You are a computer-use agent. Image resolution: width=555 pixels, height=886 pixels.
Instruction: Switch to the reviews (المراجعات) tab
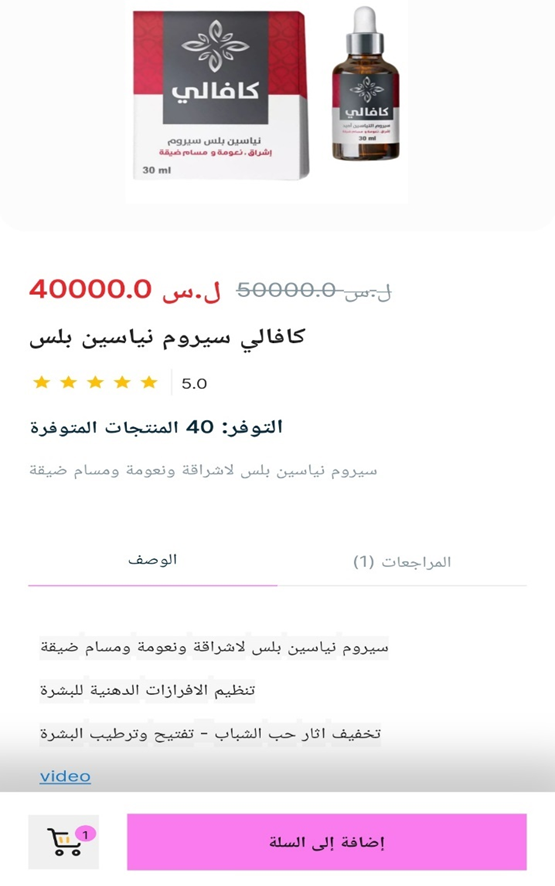pos(402,562)
